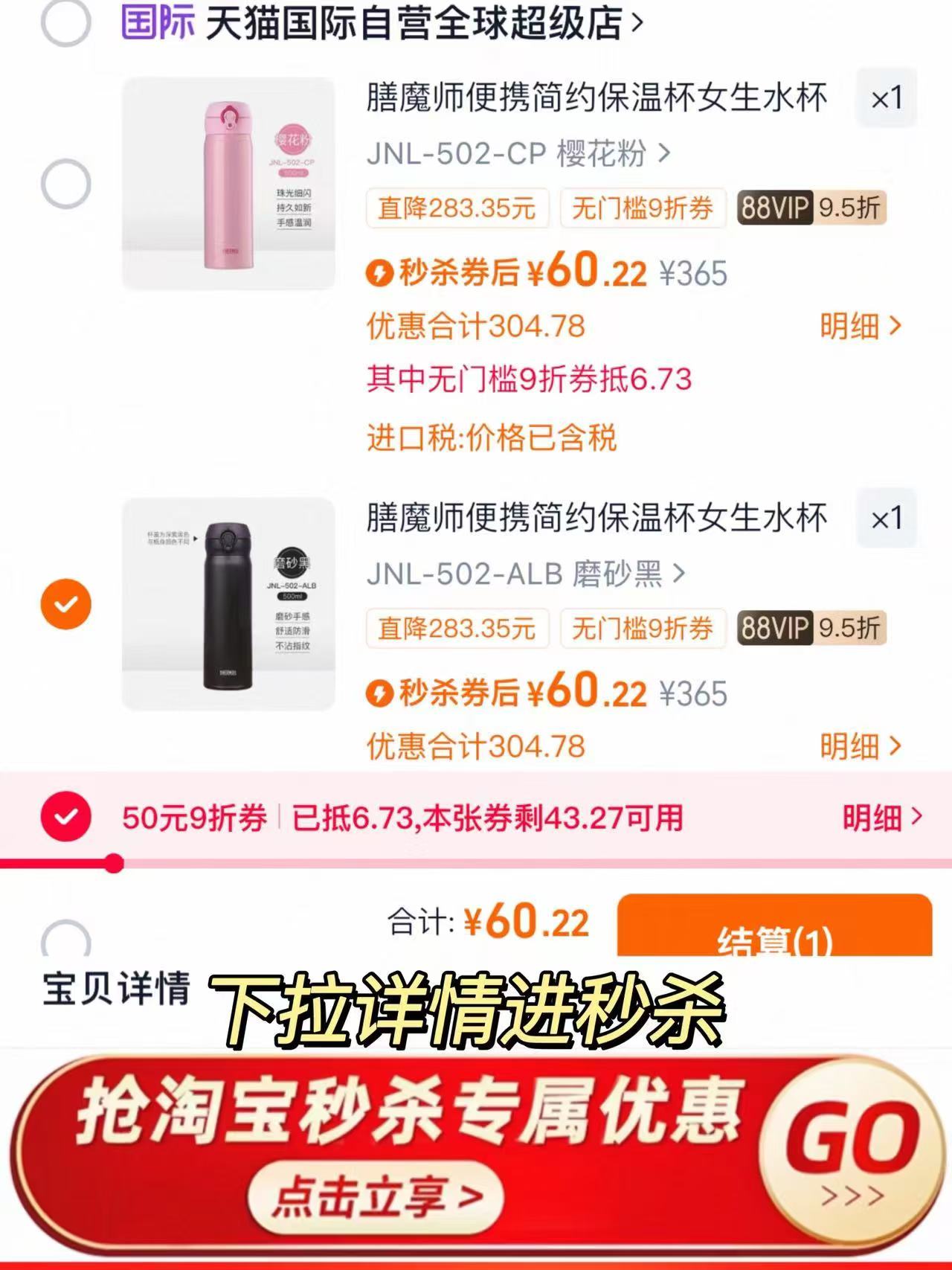Click the lightning 秒杀 icon next to price
This screenshot has width=952, height=1270.
(x=382, y=275)
